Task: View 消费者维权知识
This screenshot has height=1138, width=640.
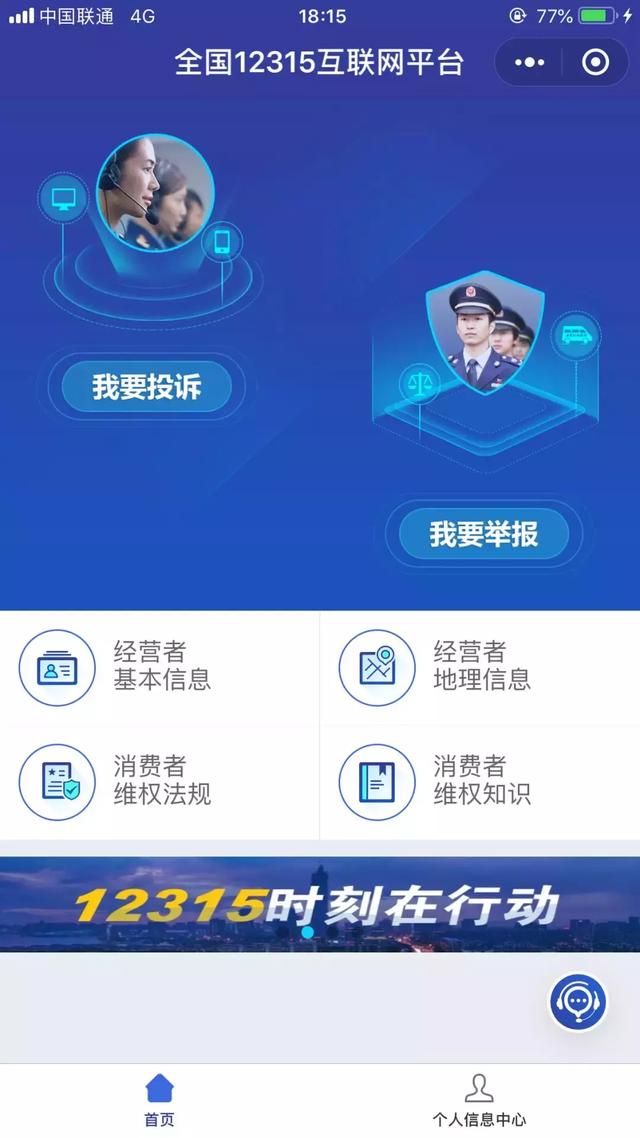Action: click(x=479, y=781)
